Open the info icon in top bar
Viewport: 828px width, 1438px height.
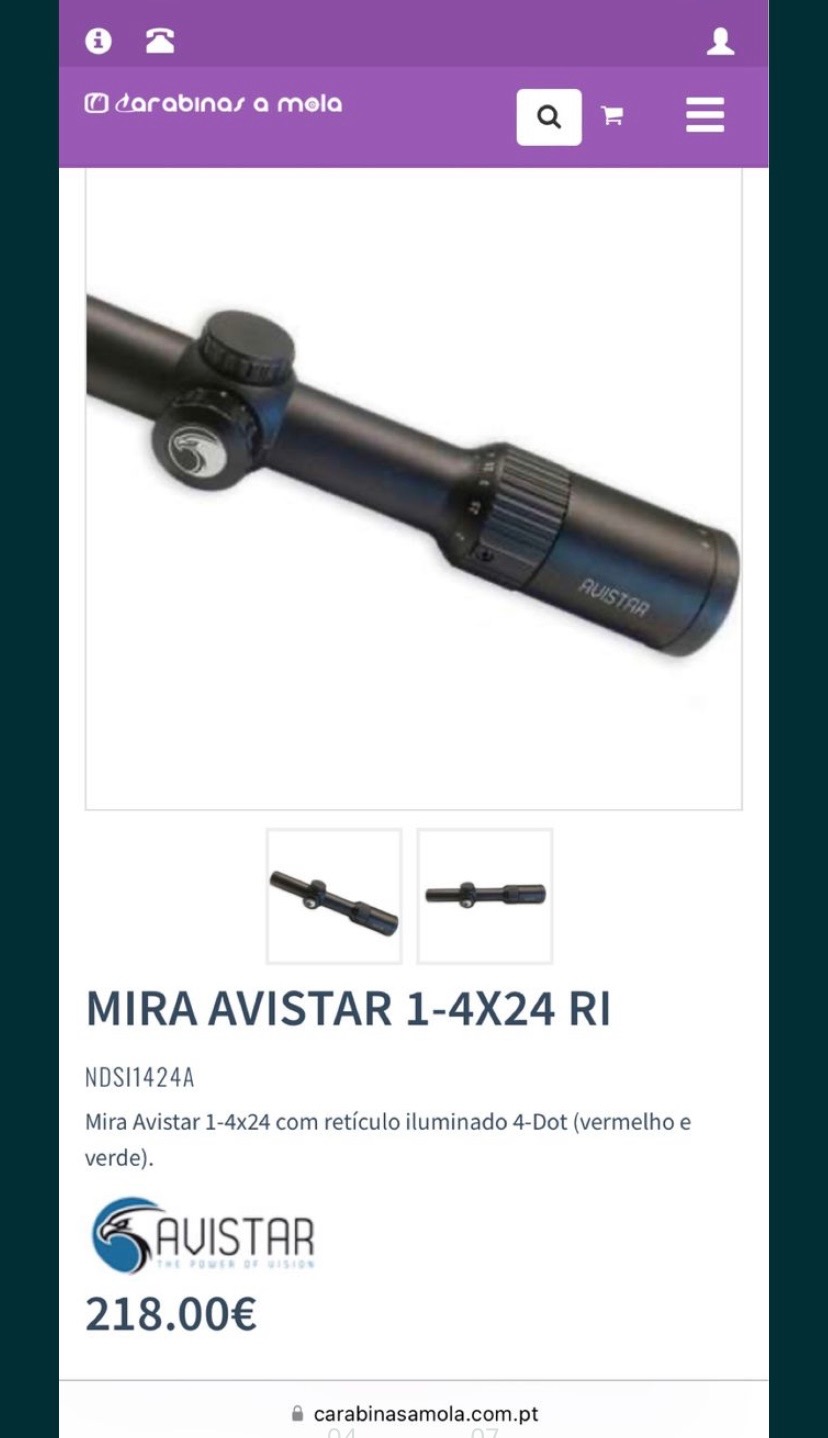[98, 40]
